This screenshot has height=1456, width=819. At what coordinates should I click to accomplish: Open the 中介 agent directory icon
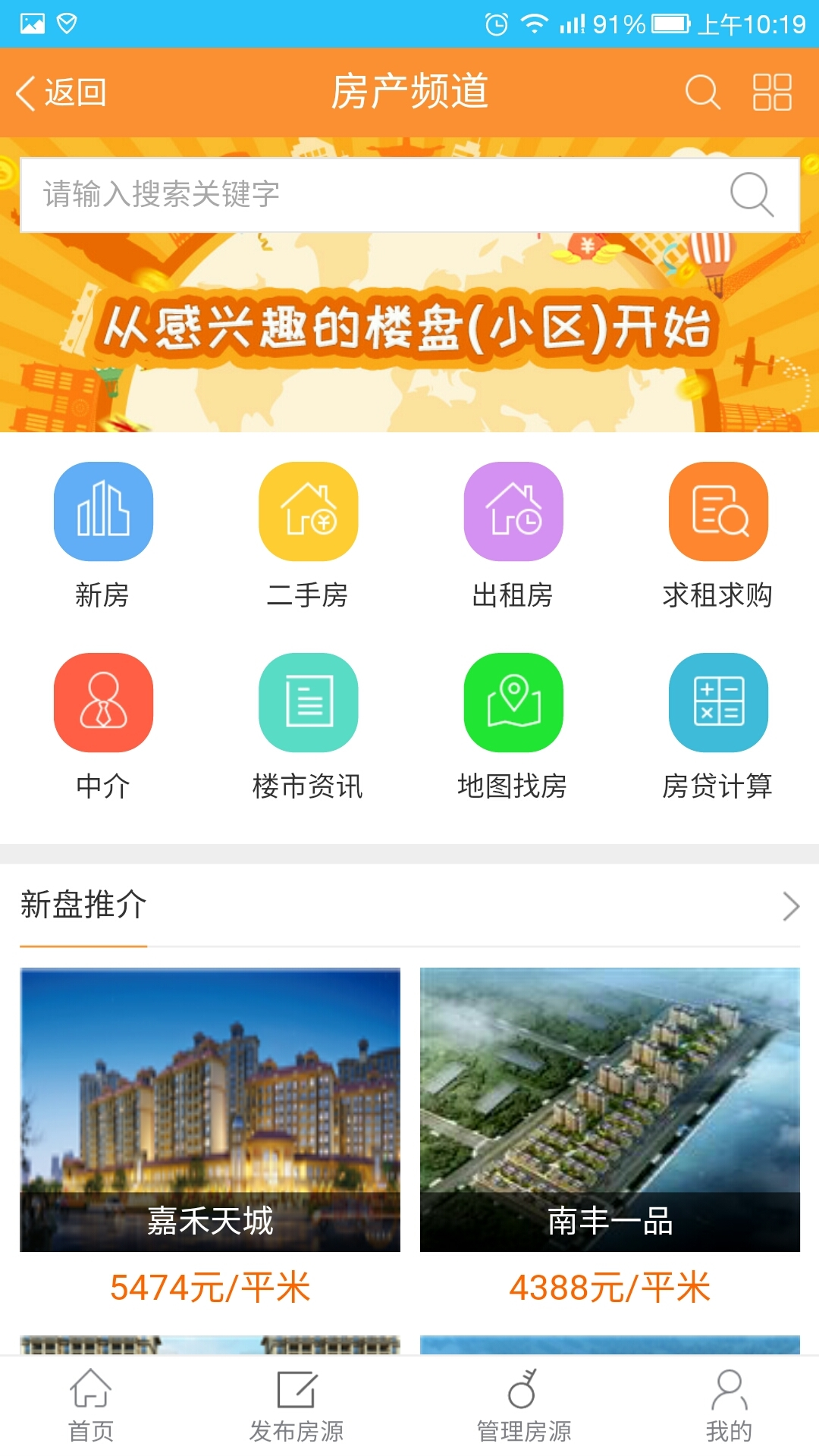coord(103,703)
